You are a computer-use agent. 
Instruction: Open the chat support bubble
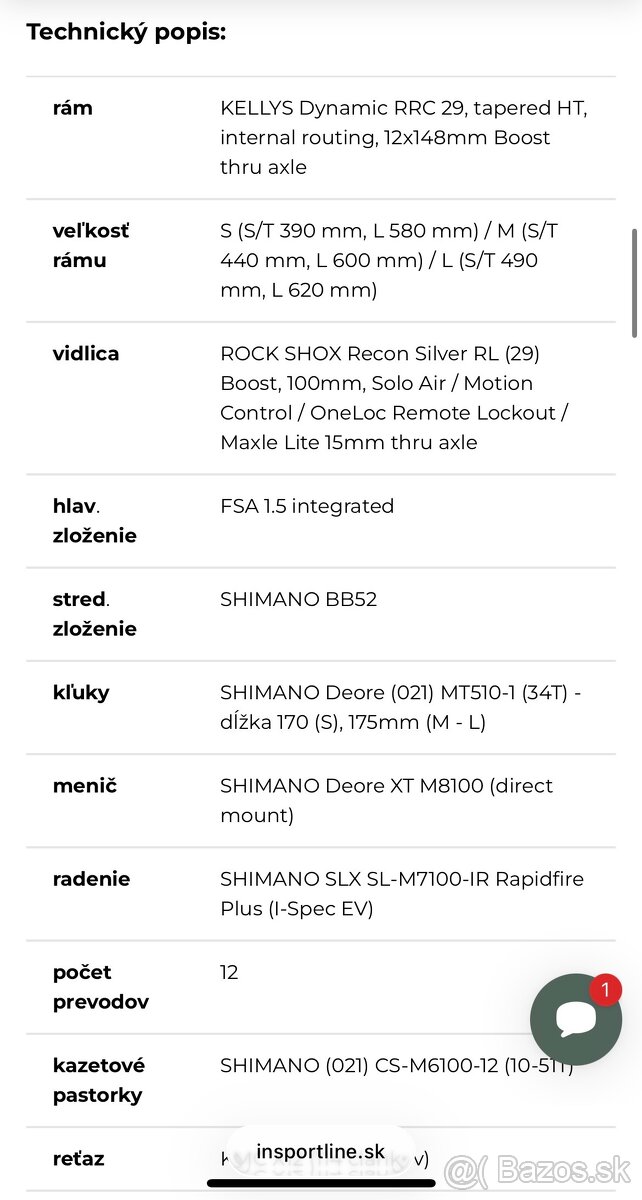pos(576,1019)
